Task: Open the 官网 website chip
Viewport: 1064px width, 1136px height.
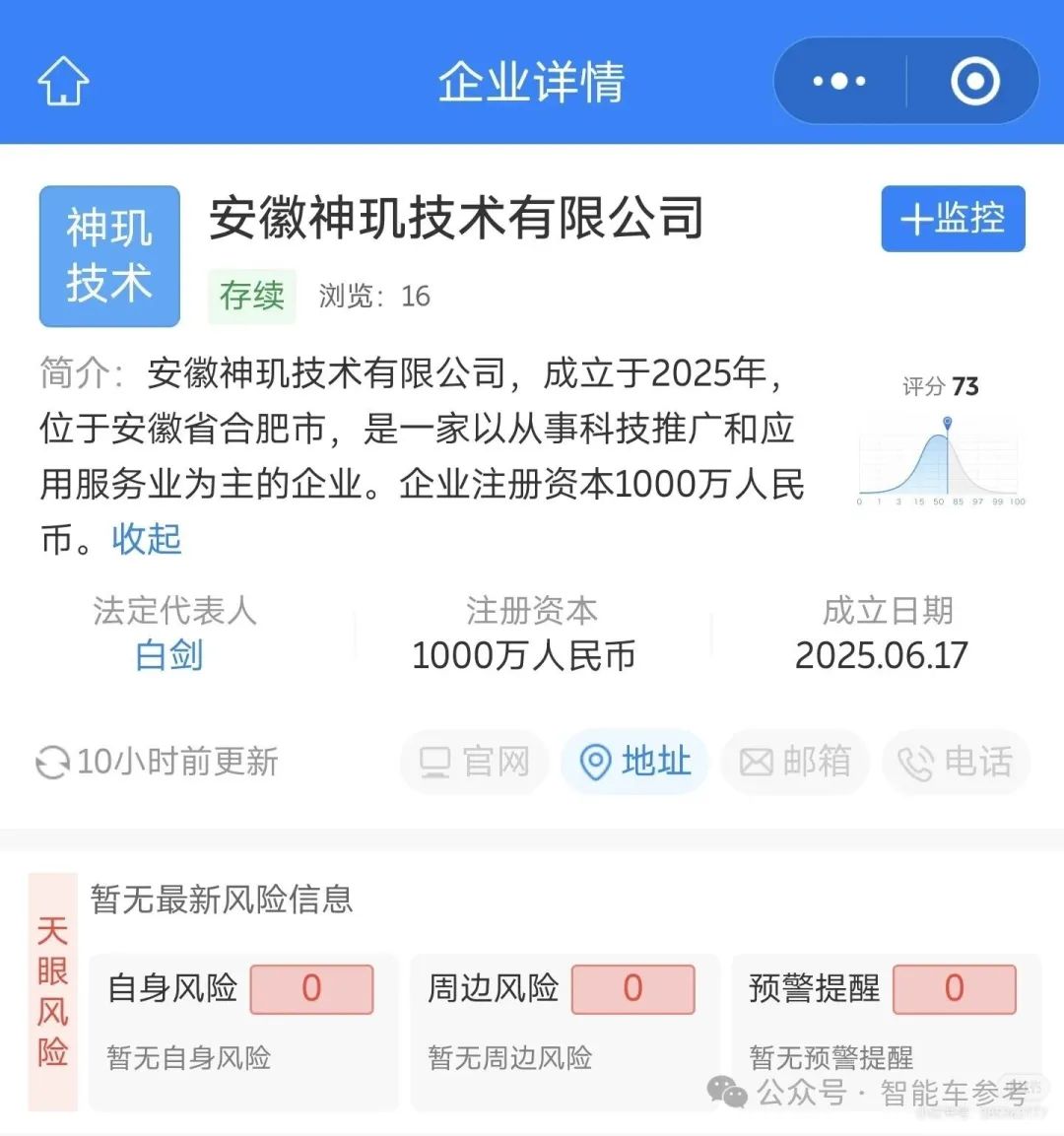Action: click(475, 762)
